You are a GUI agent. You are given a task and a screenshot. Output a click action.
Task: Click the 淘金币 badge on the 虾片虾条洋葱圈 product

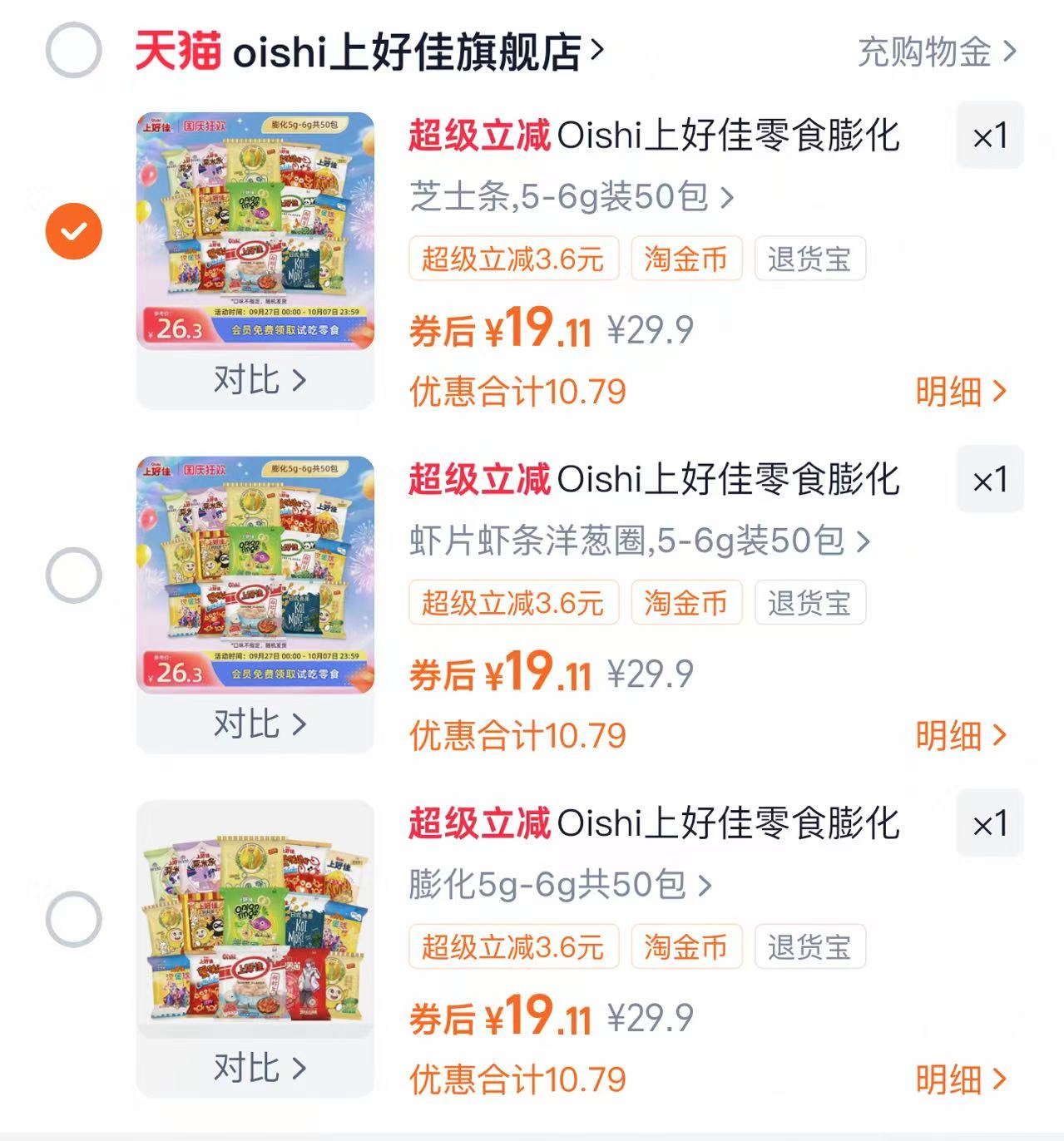(685, 604)
